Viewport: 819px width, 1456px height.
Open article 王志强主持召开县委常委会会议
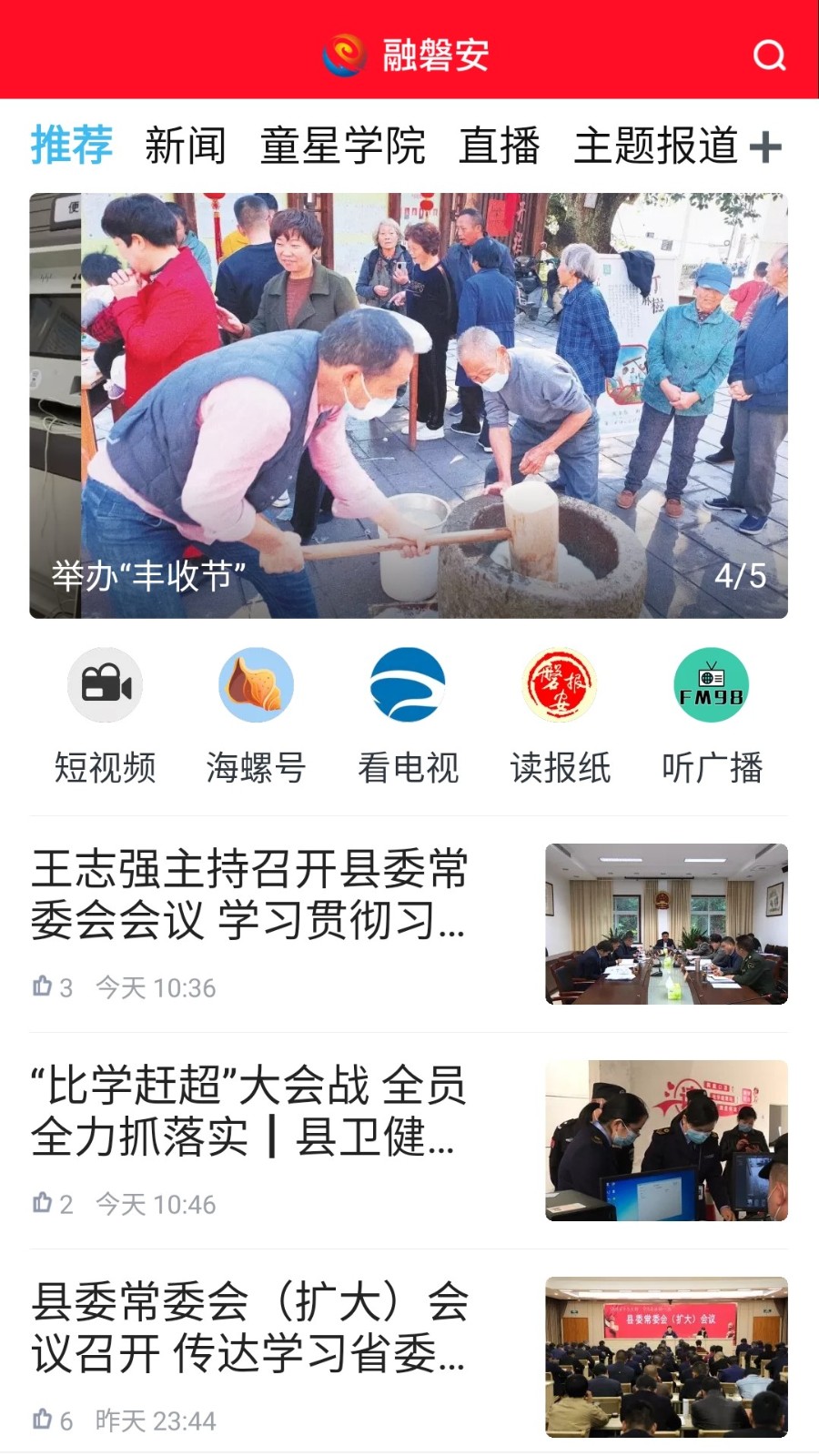[x=251, y=901]
